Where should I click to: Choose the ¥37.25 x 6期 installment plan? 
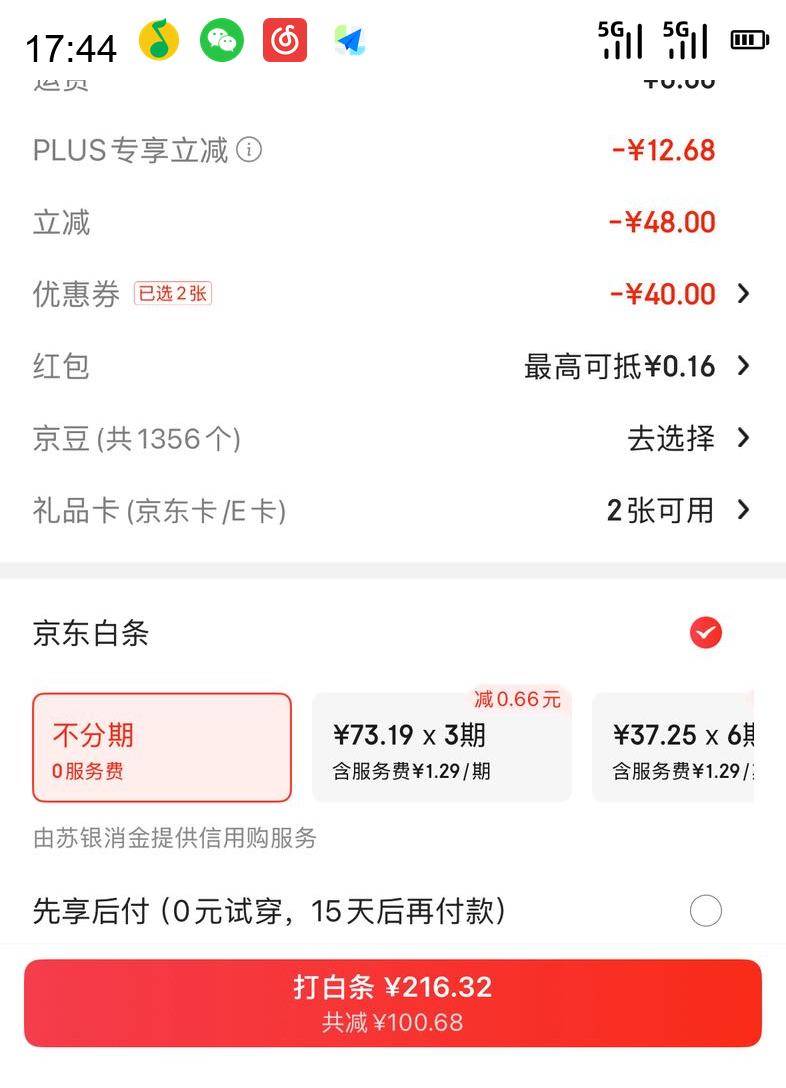pyautogui.click(x=674, y=748)
